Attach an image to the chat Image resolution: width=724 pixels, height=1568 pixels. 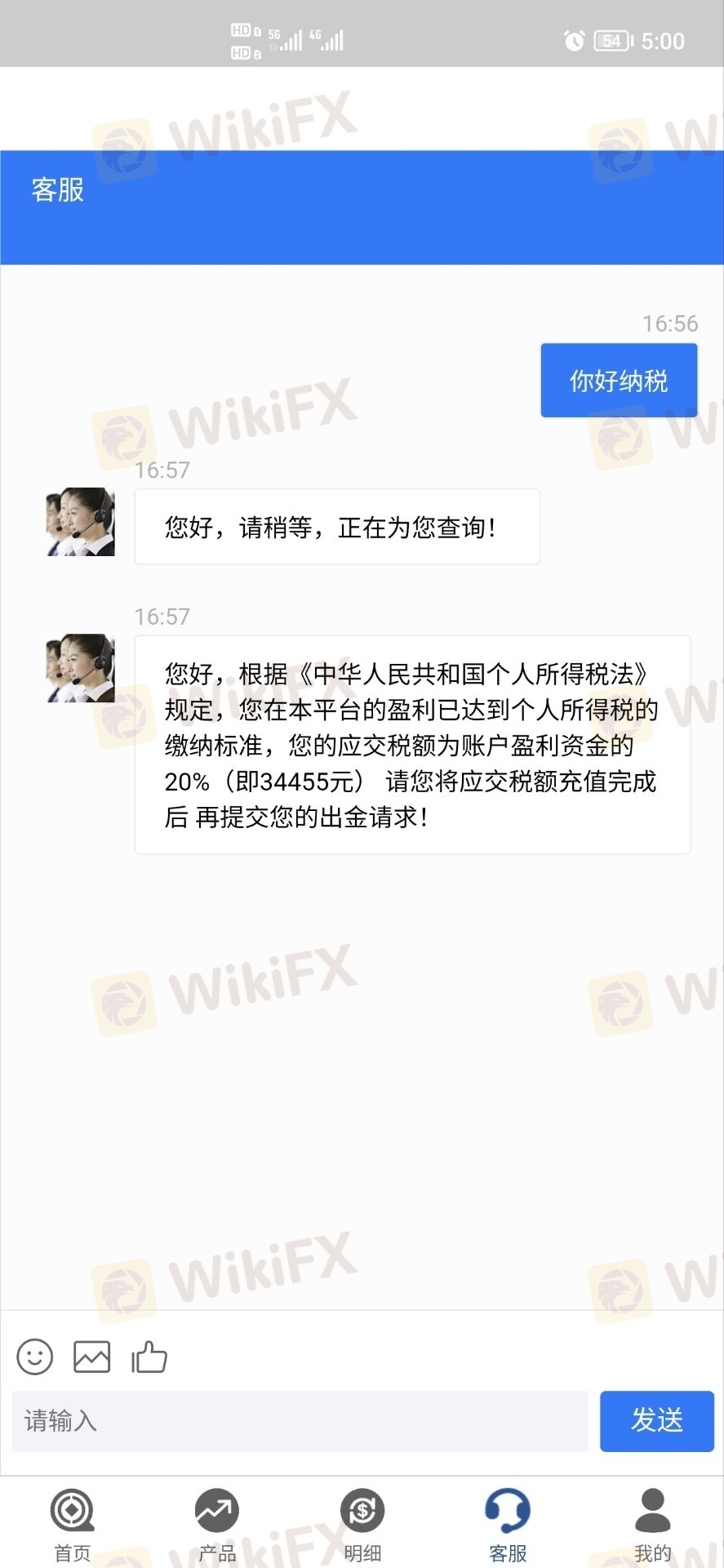(x=91, y=1357)
